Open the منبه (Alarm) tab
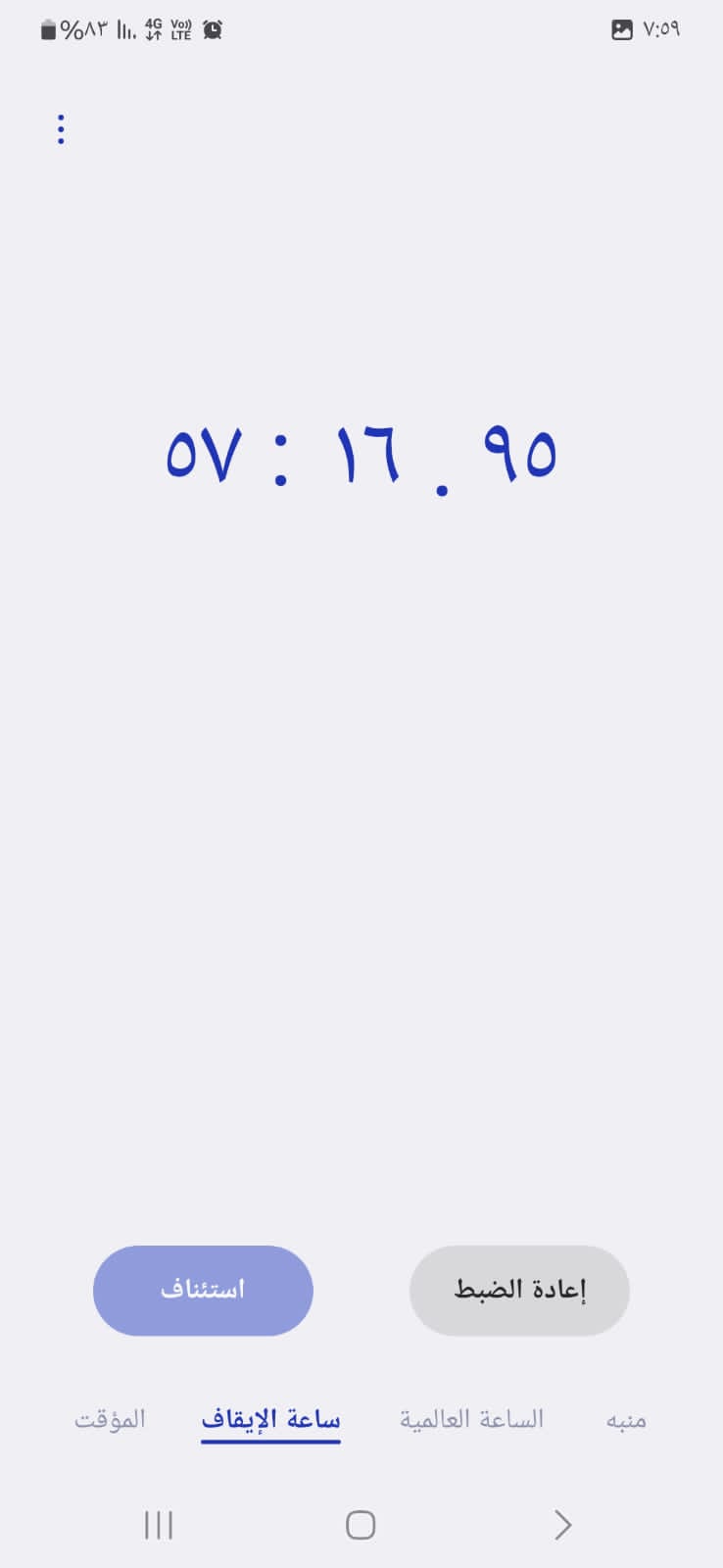 point(626,1420)
